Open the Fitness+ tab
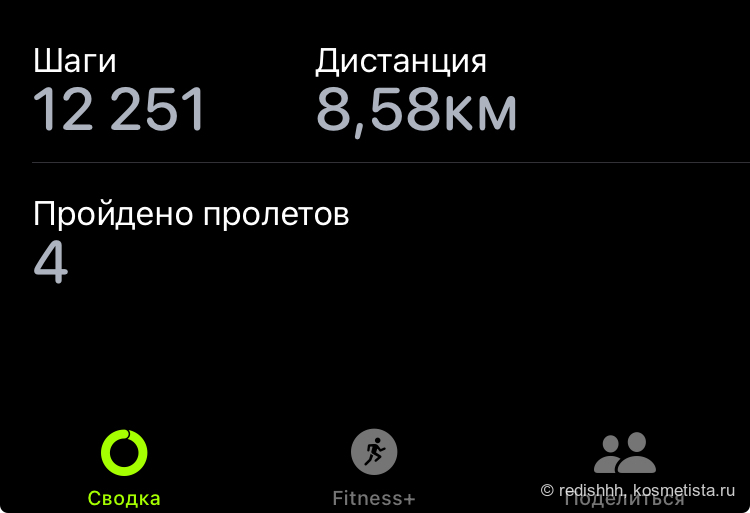The height and width of the screenshot is (513, 750). click(374, 466)
